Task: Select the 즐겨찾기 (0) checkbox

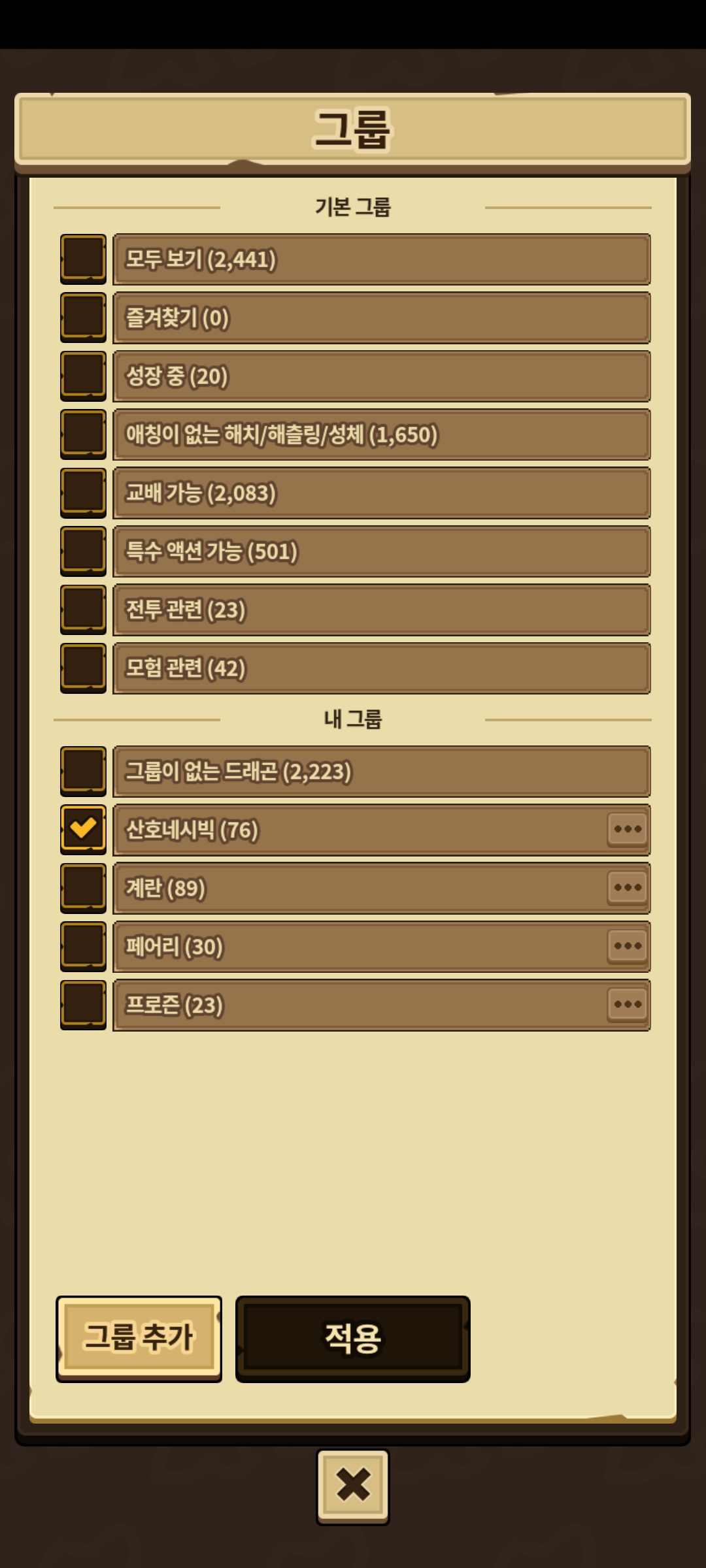Action: 83,318
